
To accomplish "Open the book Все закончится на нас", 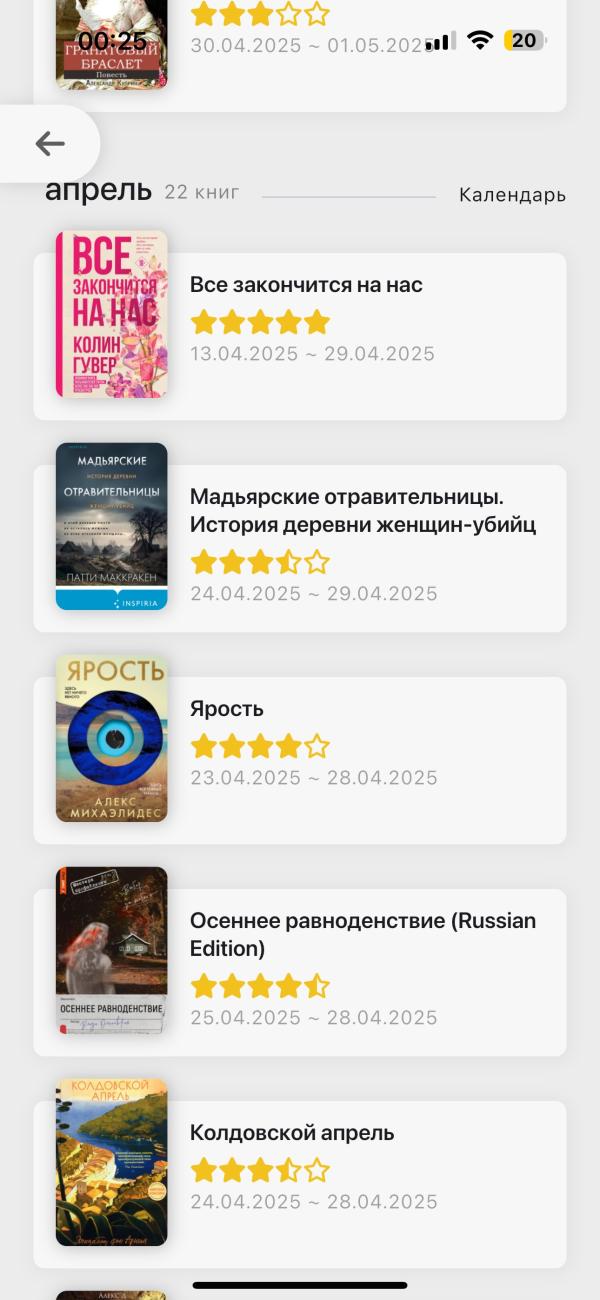I will (x=306, y=285).
